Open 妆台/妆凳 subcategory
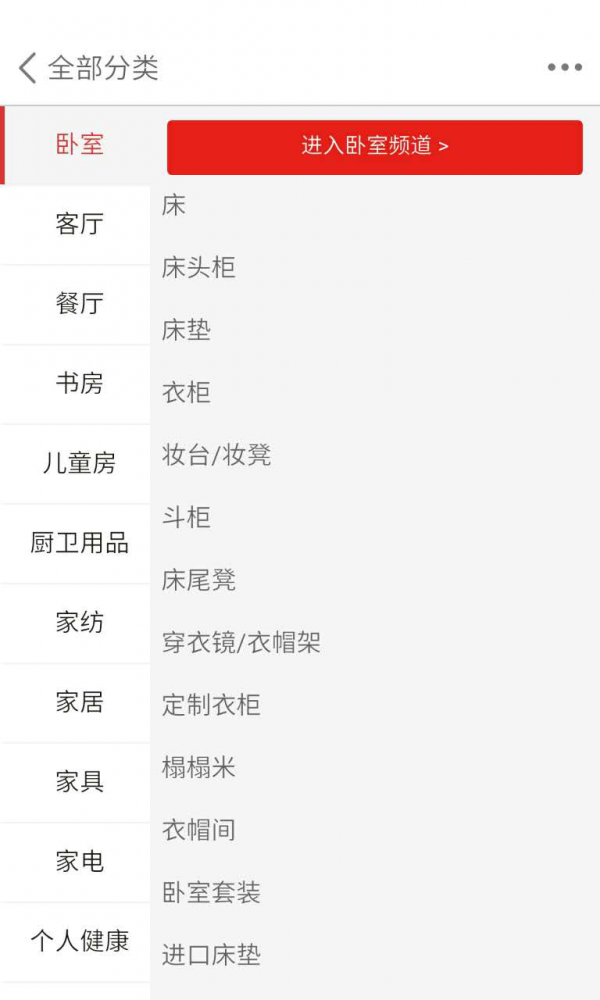The width and height of the screenshot is (600, 1000). click(x=217, y=456)
